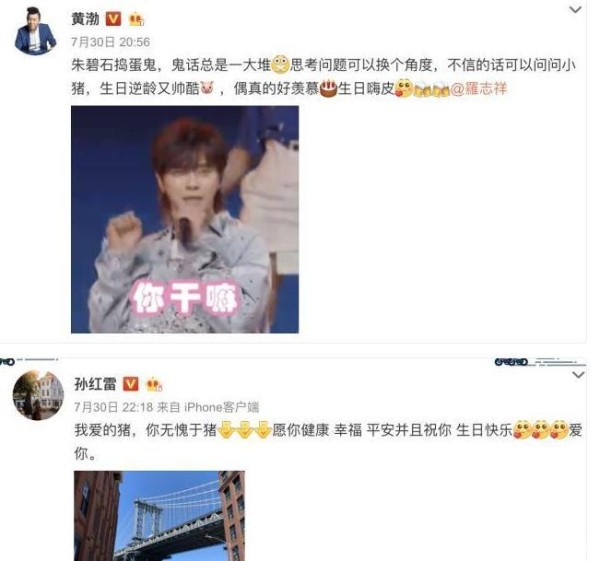Expand the chevron menu on 孙红雷's post
This screenshot has width=600, height=561.
click(x=575, y=374)
